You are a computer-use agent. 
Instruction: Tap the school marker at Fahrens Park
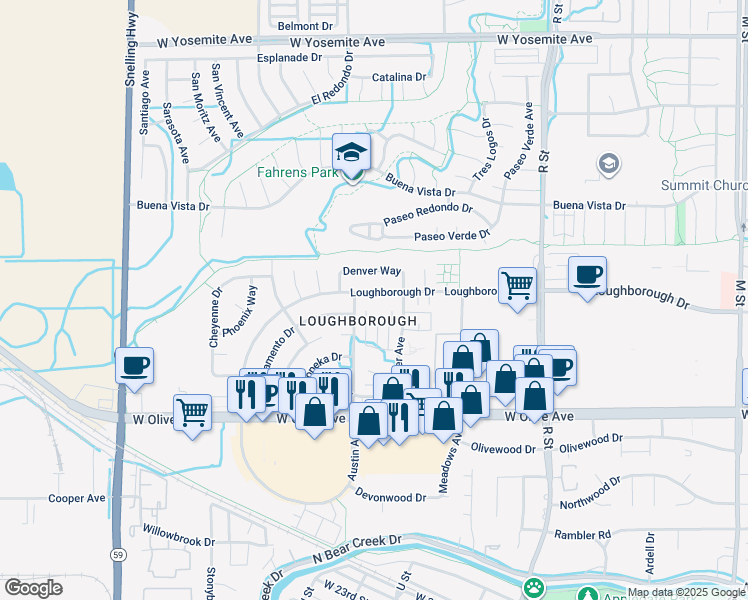(x=352, y=152)
